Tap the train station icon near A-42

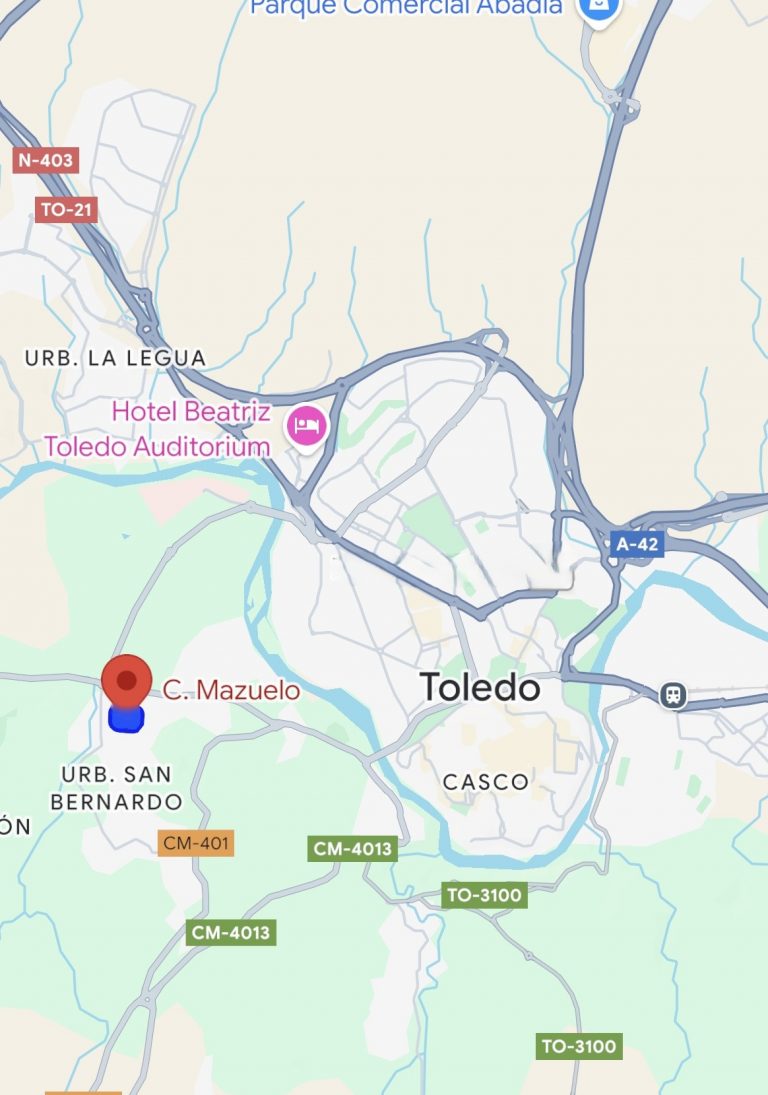click(674, 695)
